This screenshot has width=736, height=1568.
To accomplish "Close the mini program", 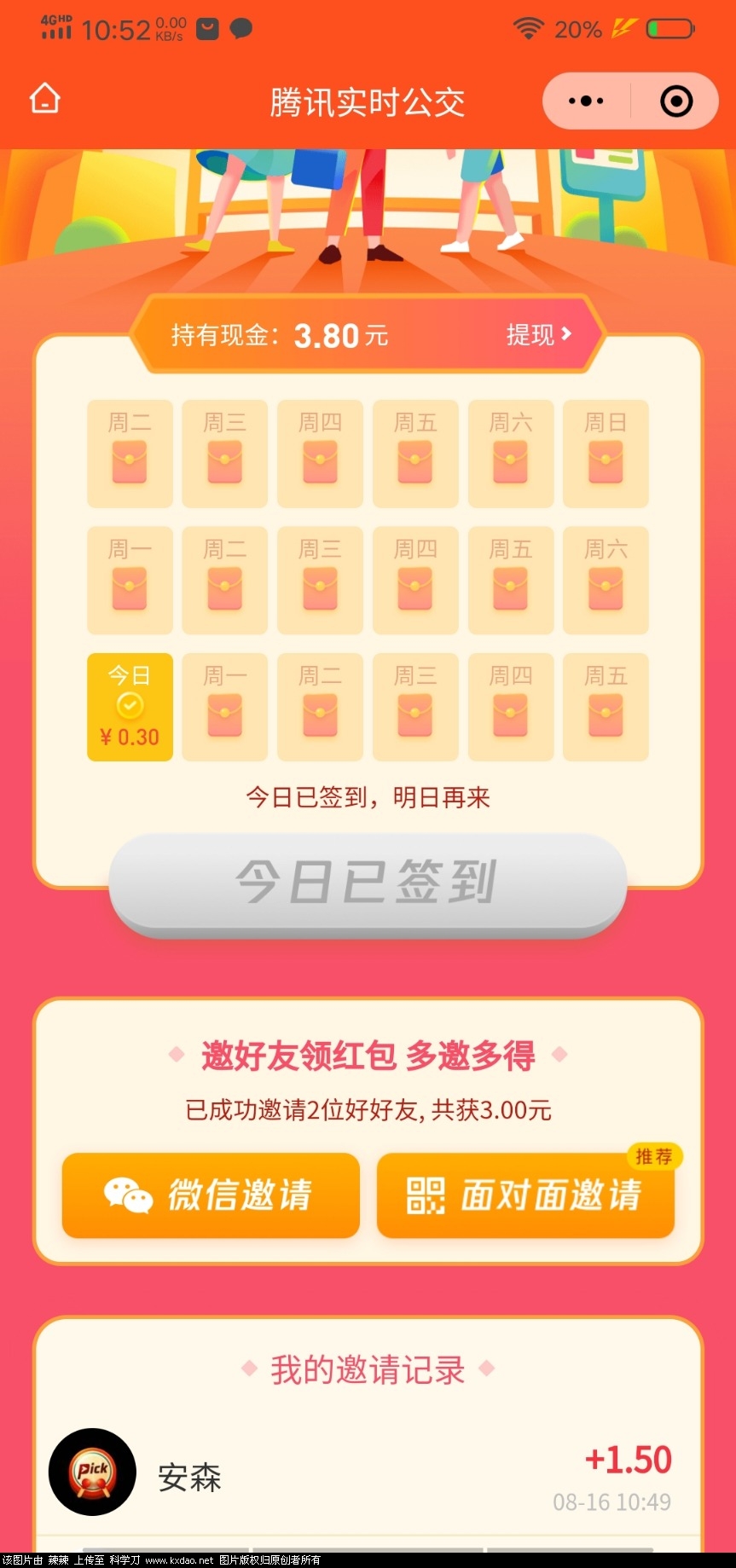I will (676, 101).
